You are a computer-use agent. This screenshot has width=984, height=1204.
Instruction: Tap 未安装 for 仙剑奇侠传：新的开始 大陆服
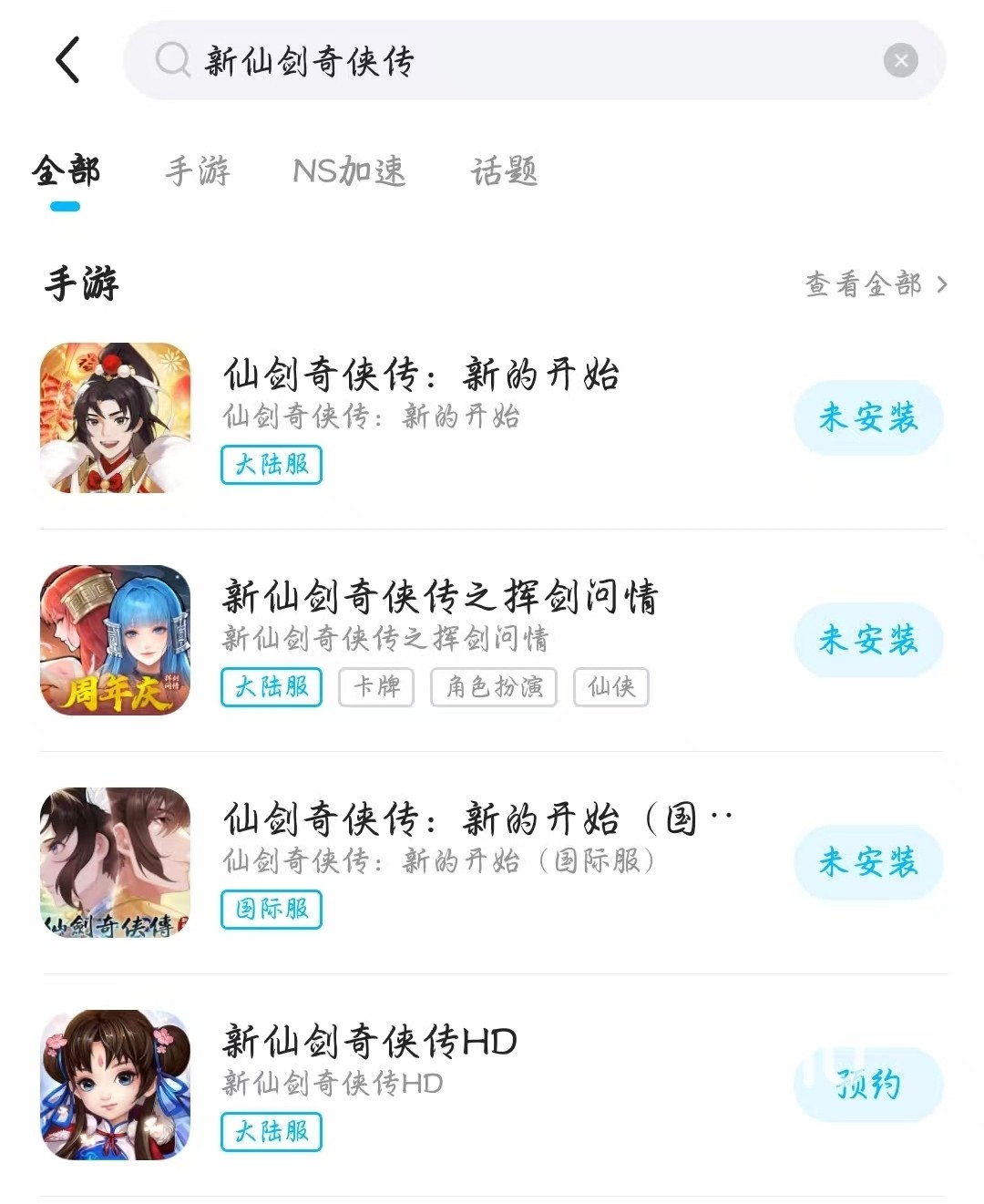click(867, 417)
